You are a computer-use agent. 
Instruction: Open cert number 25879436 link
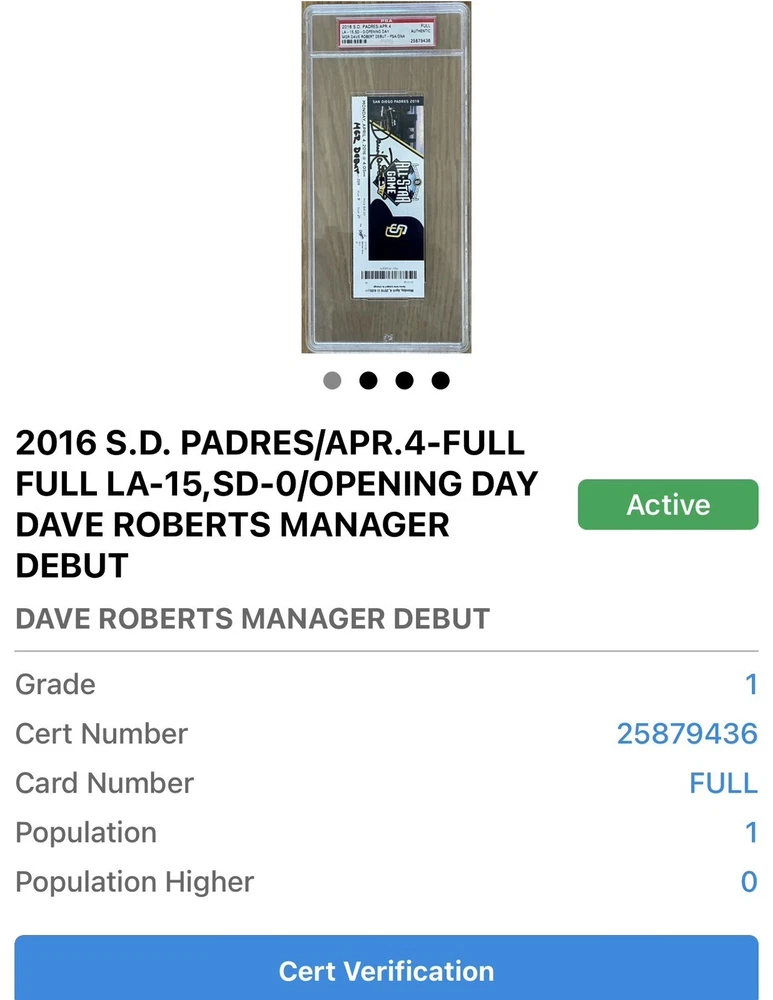tap(687, 734)
